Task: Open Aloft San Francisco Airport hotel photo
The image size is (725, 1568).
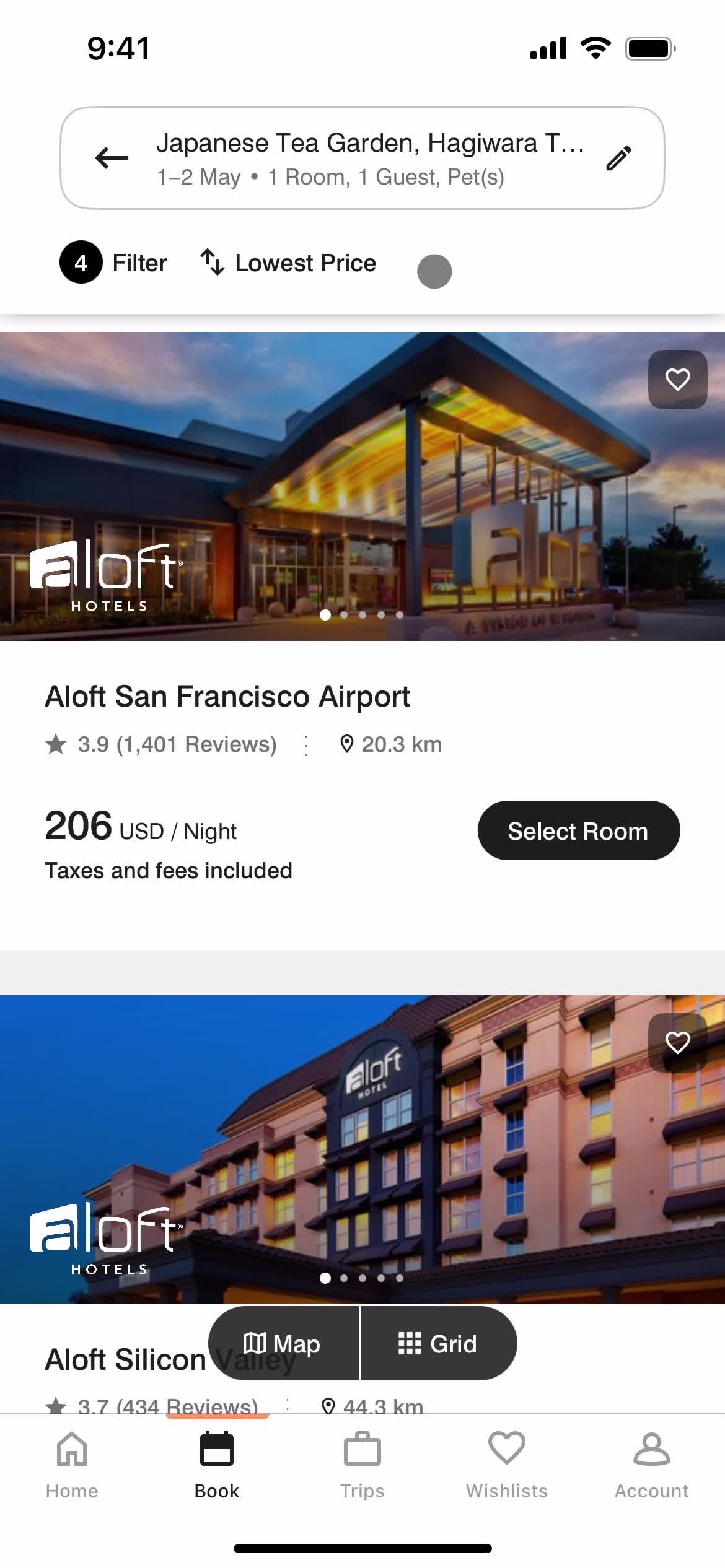Action: [362, 486]
